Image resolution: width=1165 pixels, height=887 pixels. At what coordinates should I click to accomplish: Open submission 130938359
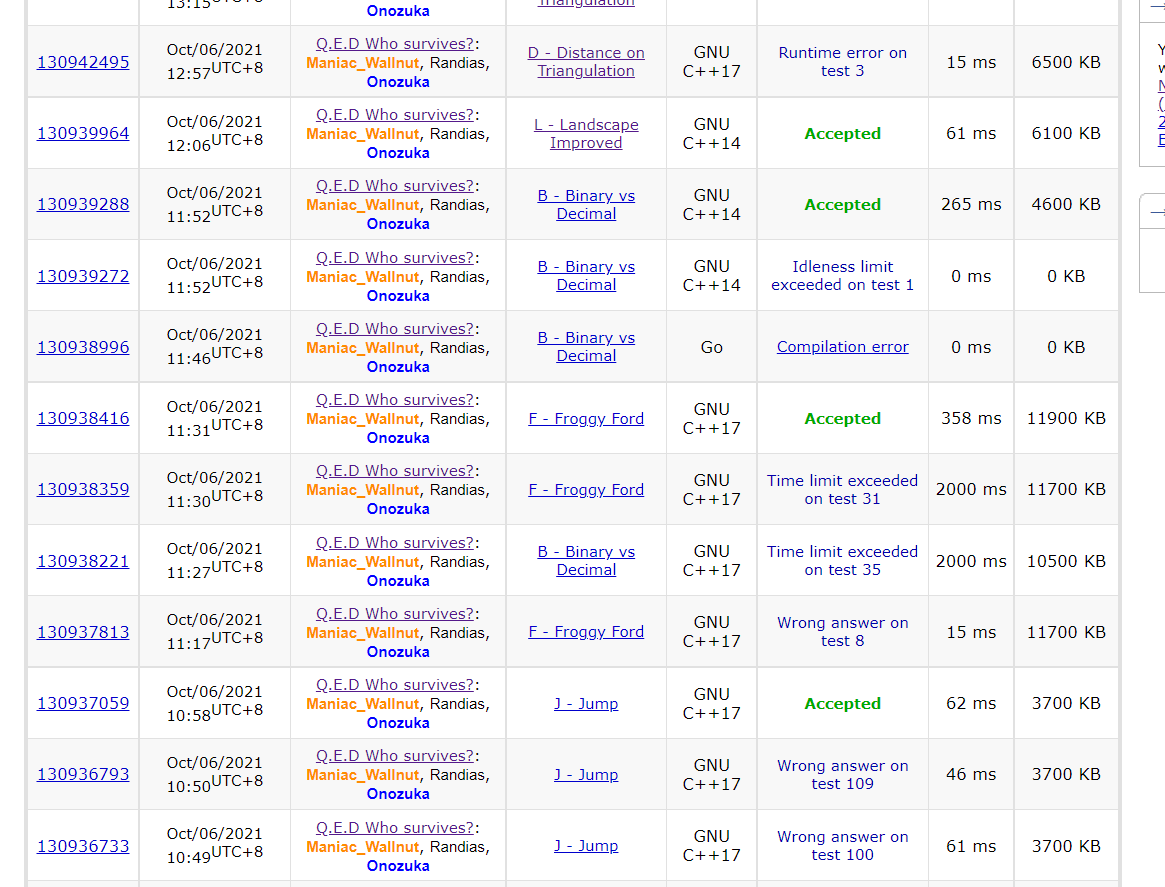pos(83,489)
